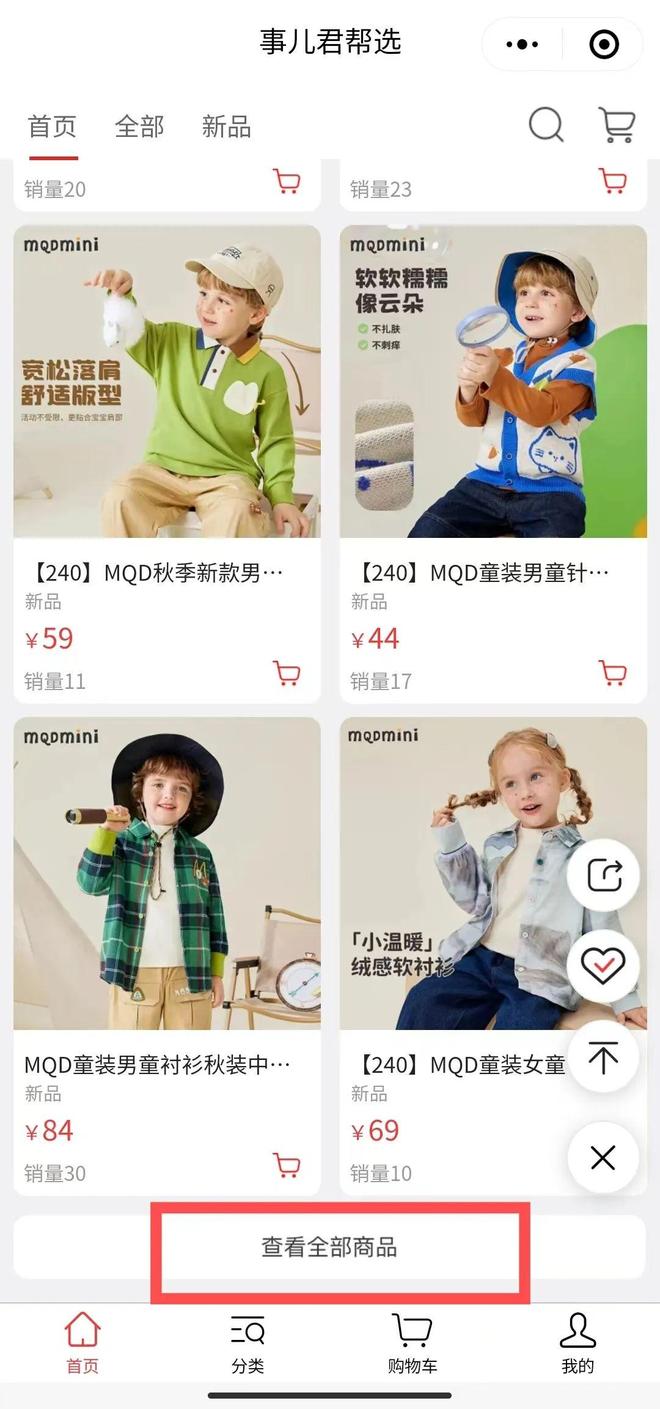Add the ¥59 item to cart

287,673
